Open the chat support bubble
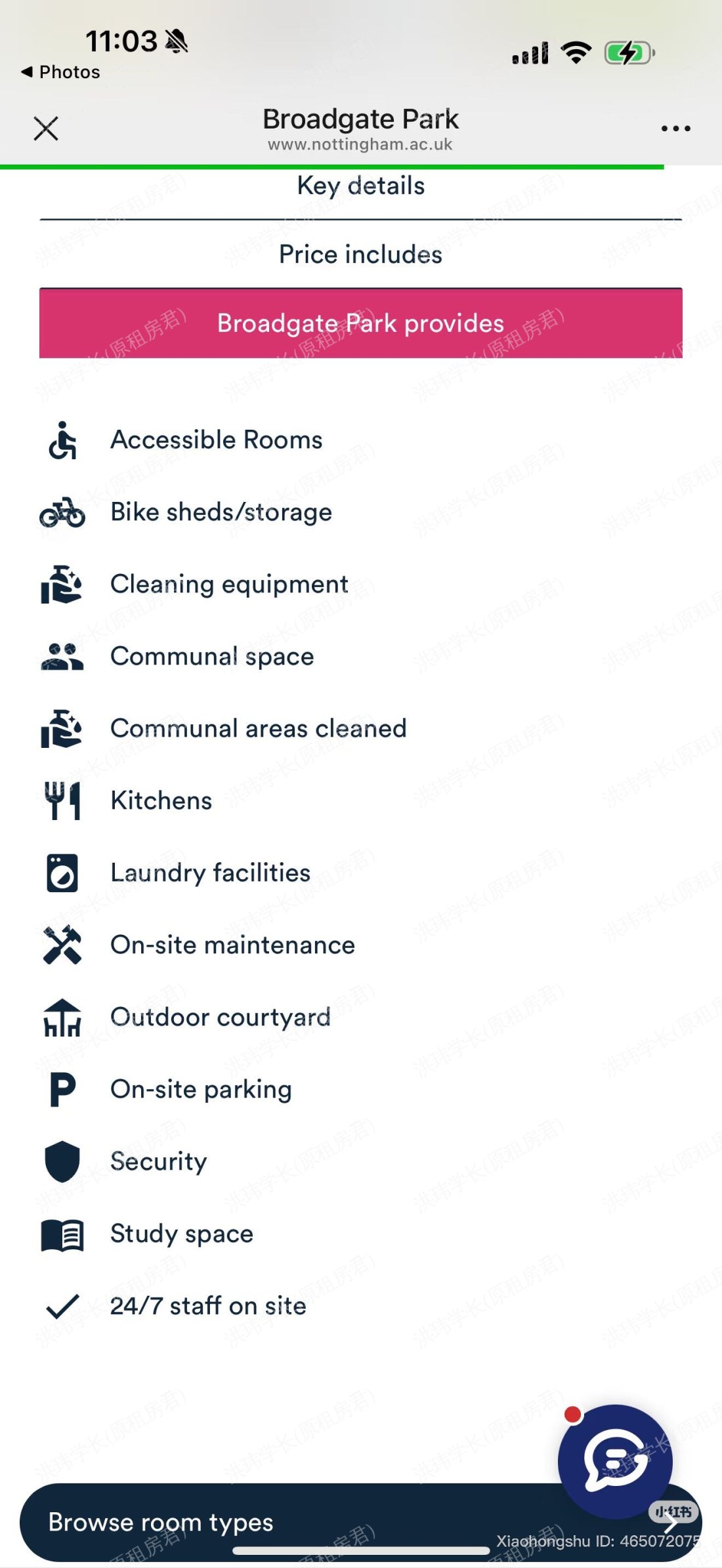Viewport: 722px width, 1568px height. [614, 1460]
